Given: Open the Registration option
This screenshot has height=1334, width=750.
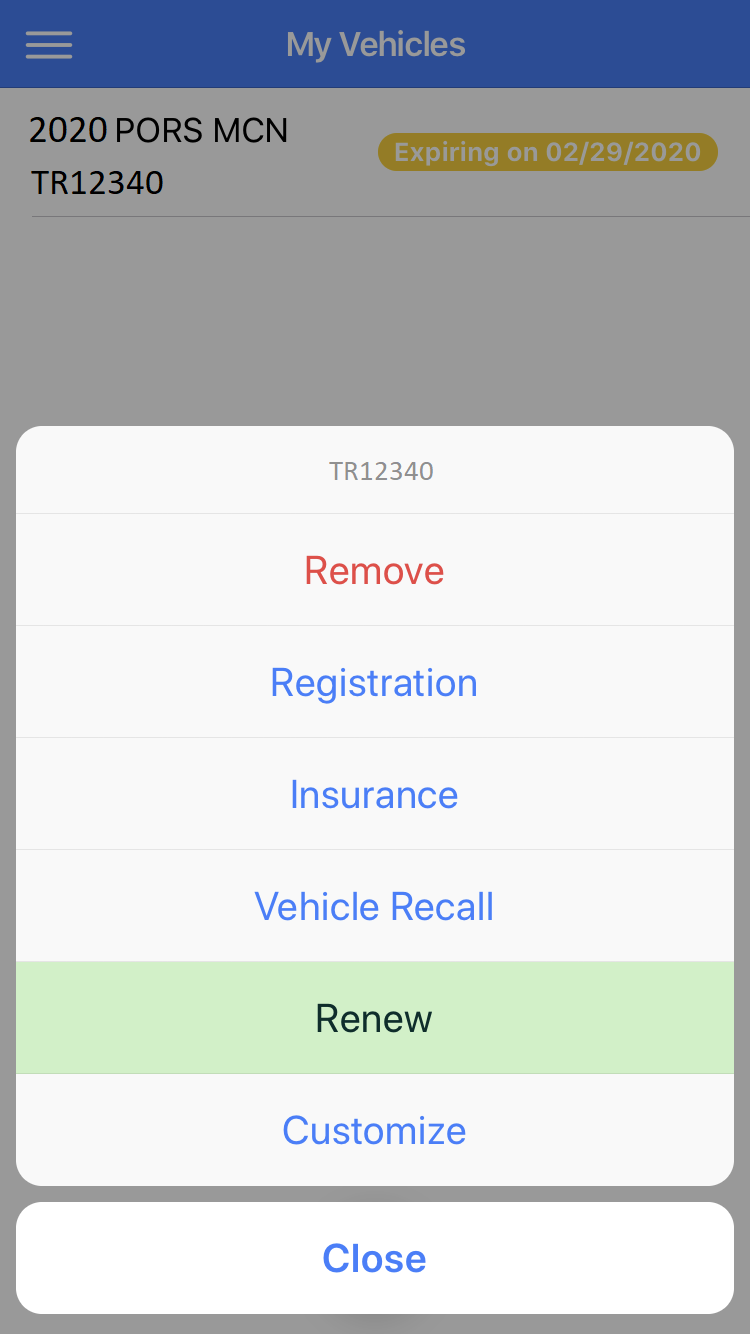Looking at the screenshot, I should (375, 682).
